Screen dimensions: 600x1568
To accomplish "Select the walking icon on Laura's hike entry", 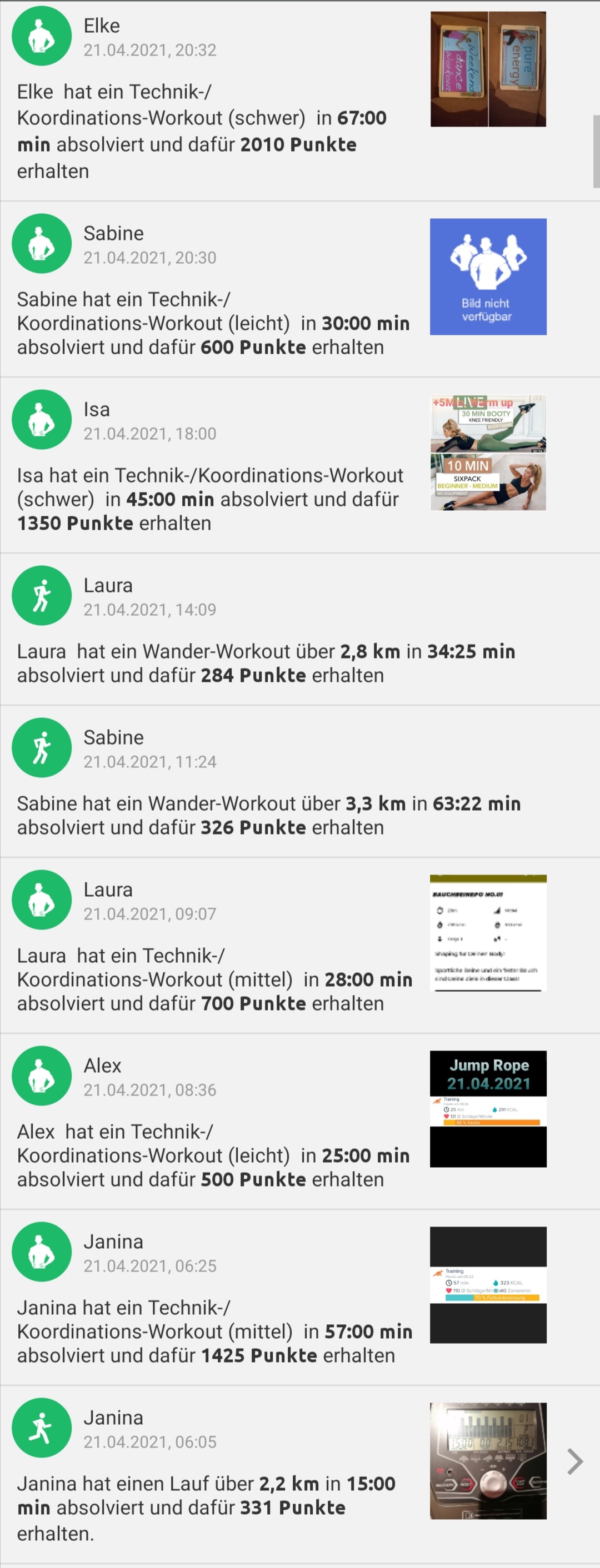I will pyautogui.click(x=42, y=595).
